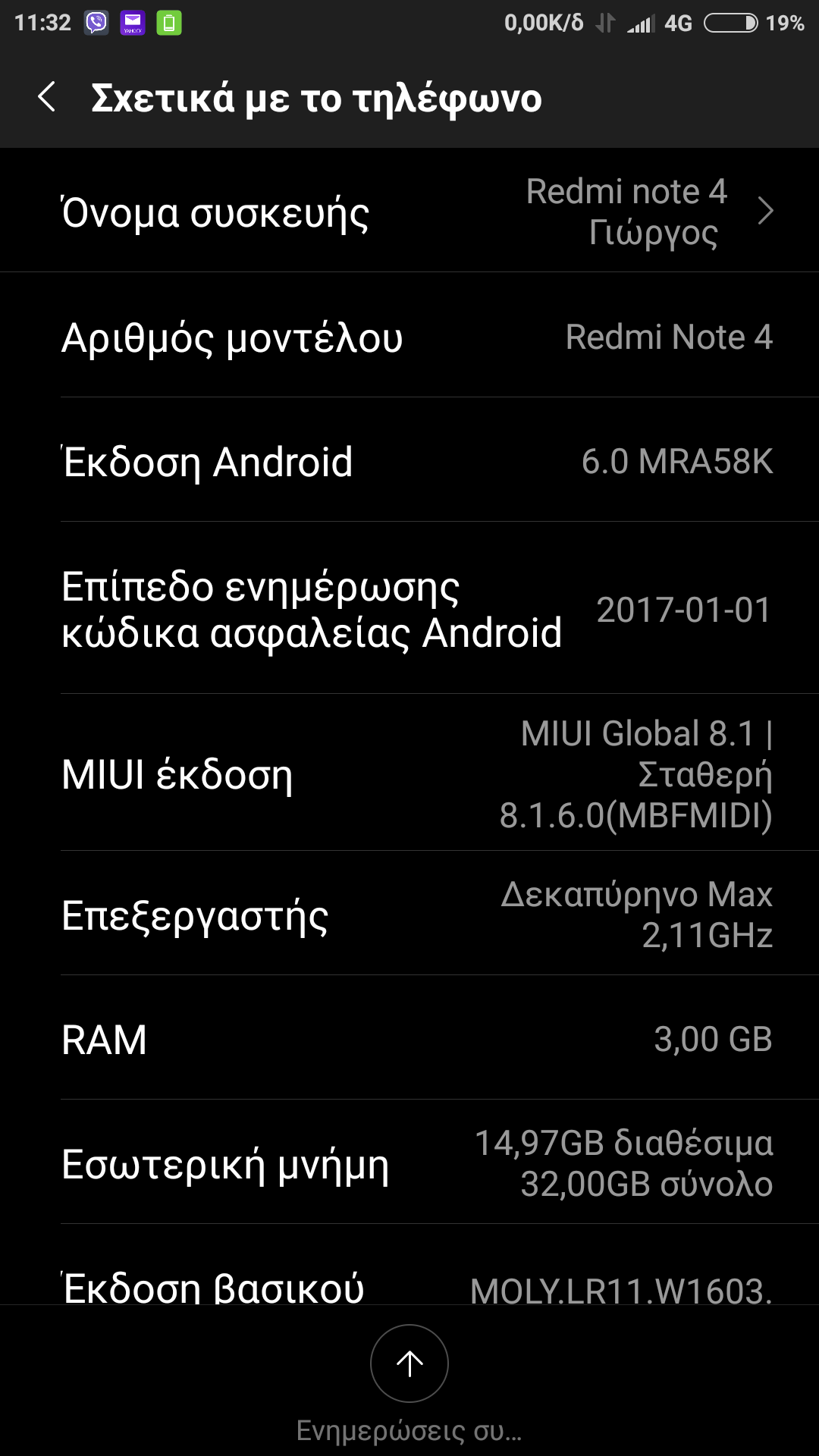Select the RAM row
819x1456 pixels.
(x=409, y=1039)
